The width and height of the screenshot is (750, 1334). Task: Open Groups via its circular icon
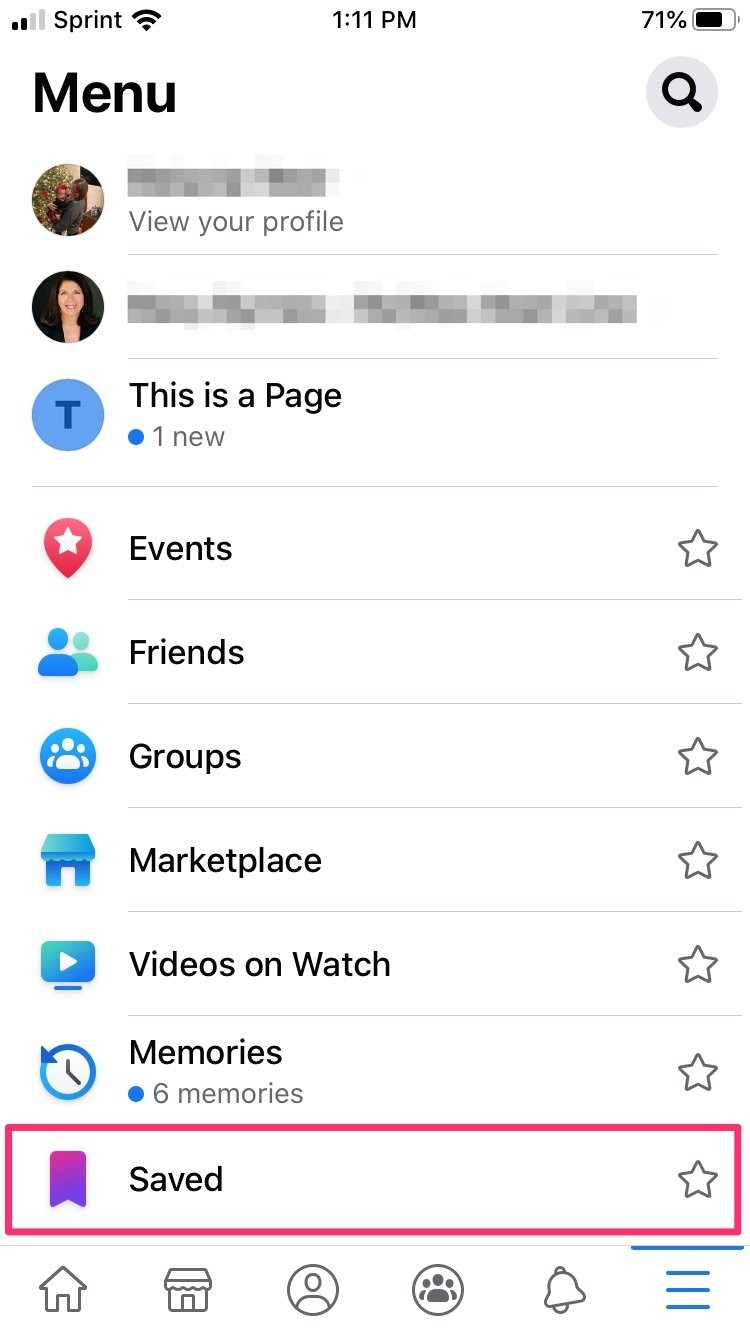(x=68, y=756)
